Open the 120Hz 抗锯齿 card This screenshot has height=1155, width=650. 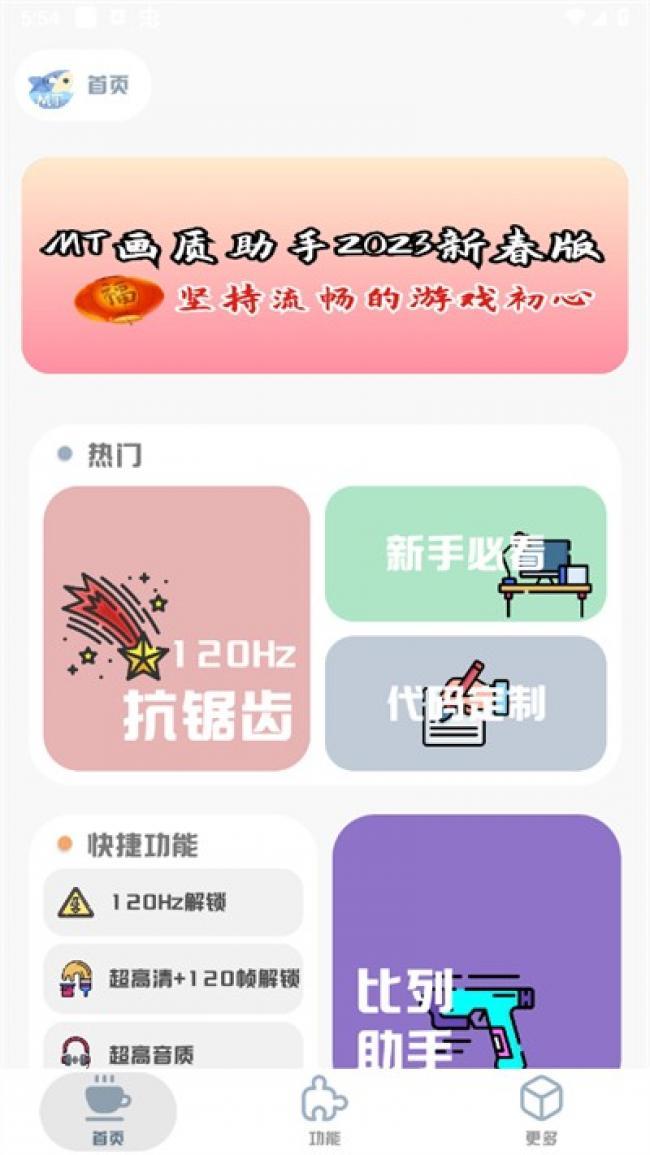[177, 628]
